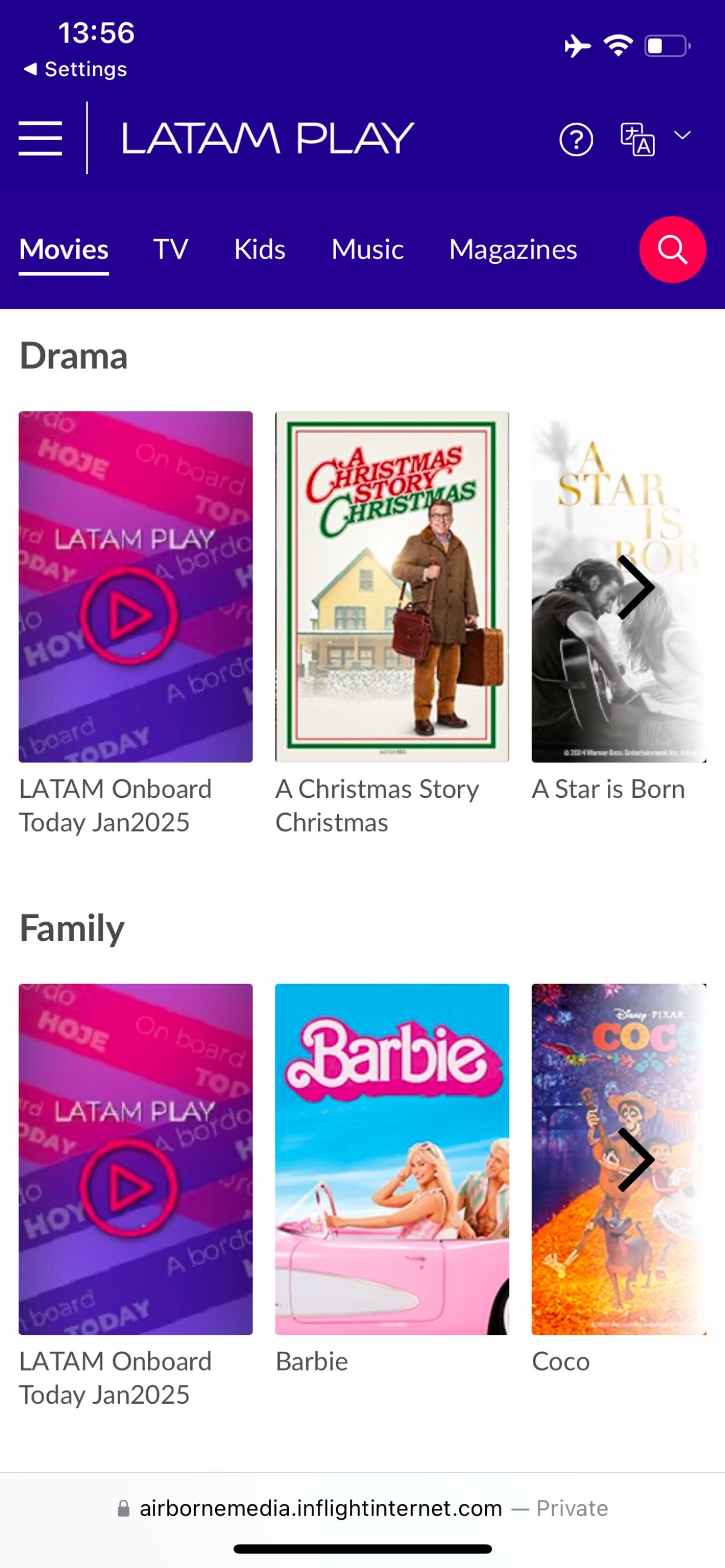Screen dimensions: 725x1568
Task: Tap the airbornemedia.inflightinternet.com address bar
Action: tap(362, 1508)
